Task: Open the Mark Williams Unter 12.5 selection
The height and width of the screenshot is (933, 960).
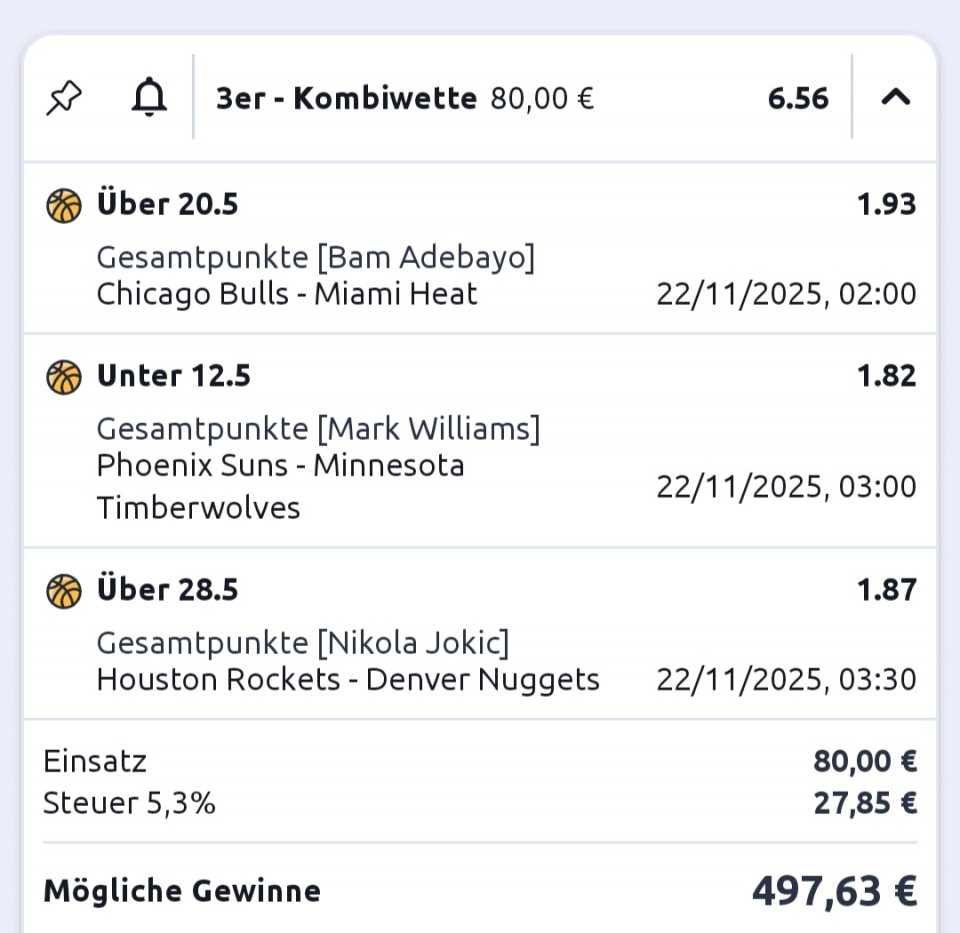Action: pos(480,441)
